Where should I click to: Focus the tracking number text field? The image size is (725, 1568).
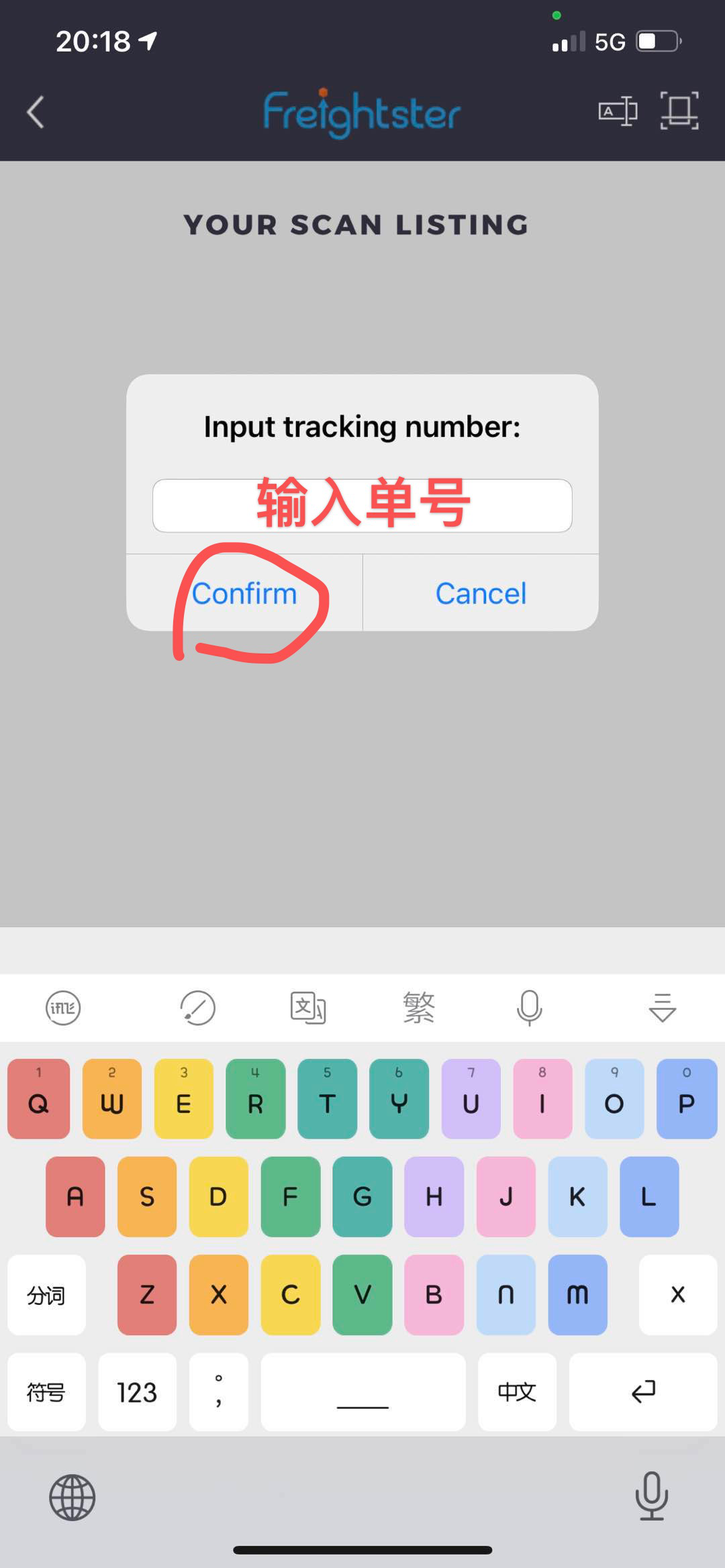pos(362,506)
